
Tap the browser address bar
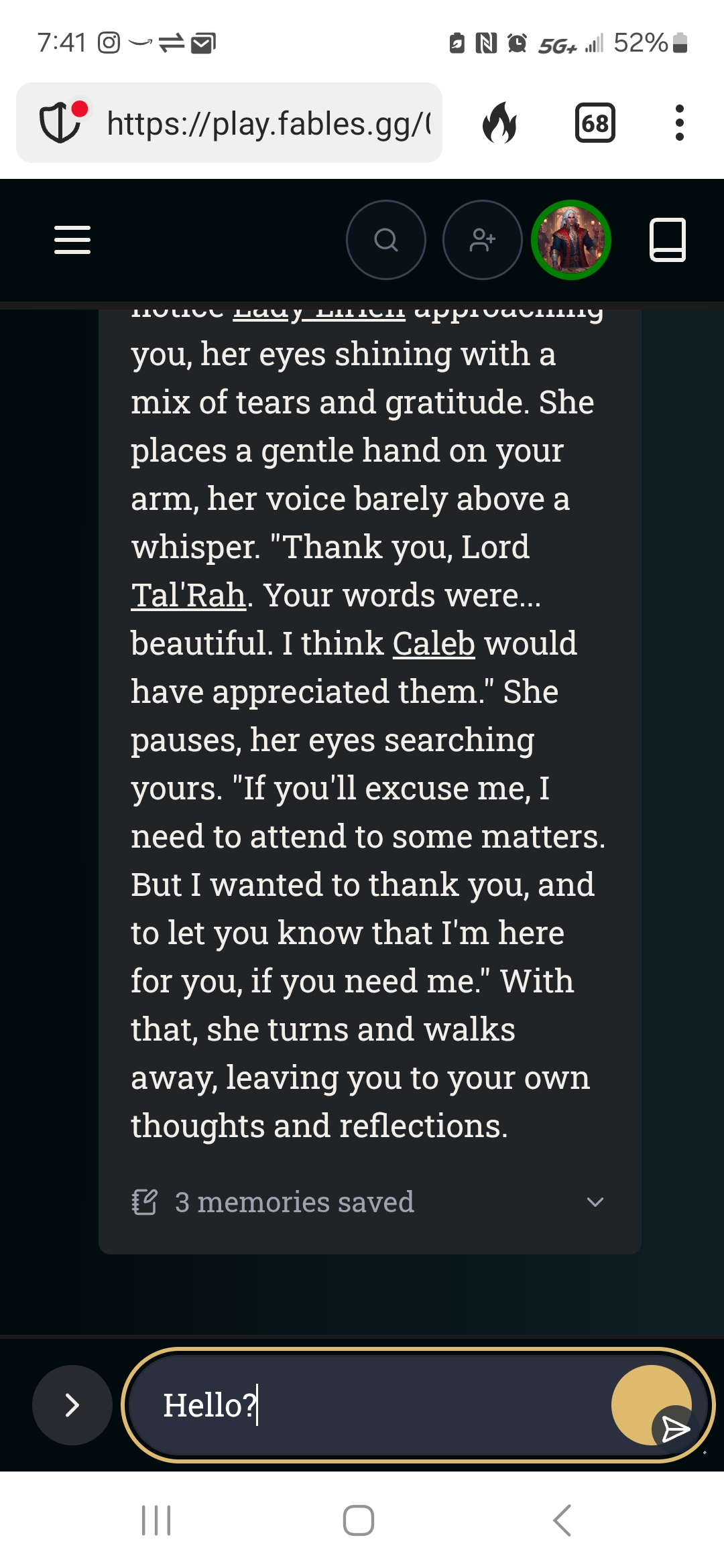pyautogui.click(x=268, y=123)
